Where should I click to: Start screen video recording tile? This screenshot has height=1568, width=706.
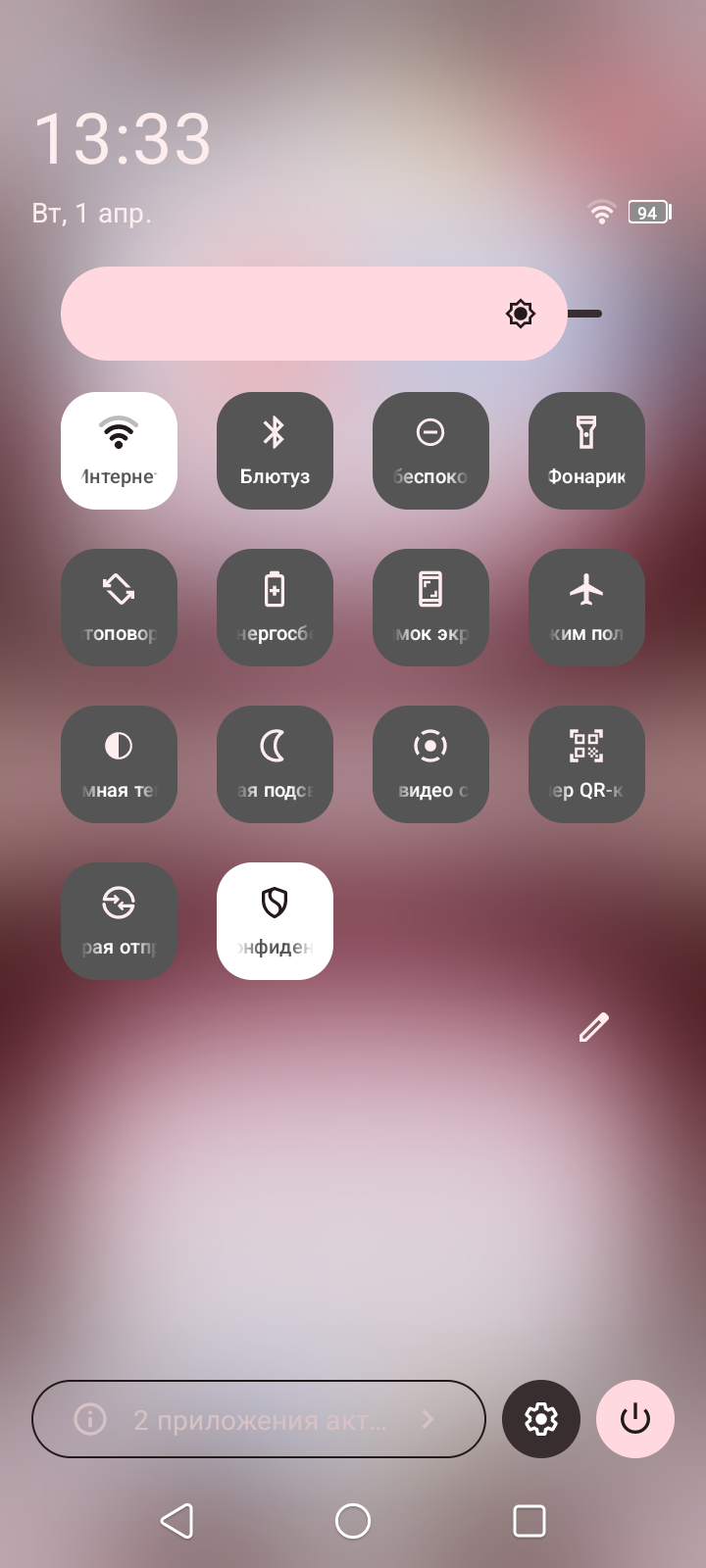coord(430,764)
